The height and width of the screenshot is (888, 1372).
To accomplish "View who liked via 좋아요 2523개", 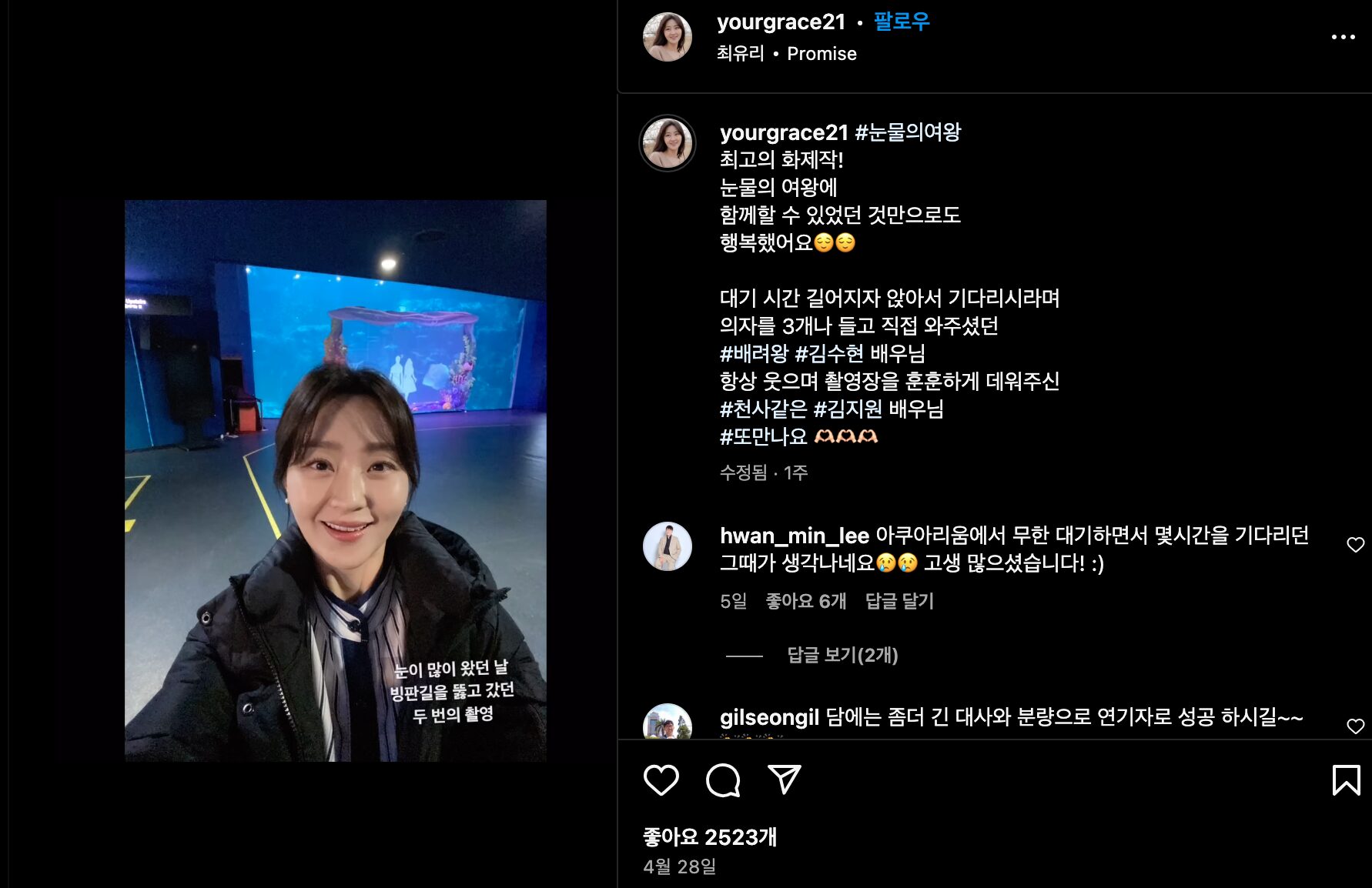I will click(710, 837).
